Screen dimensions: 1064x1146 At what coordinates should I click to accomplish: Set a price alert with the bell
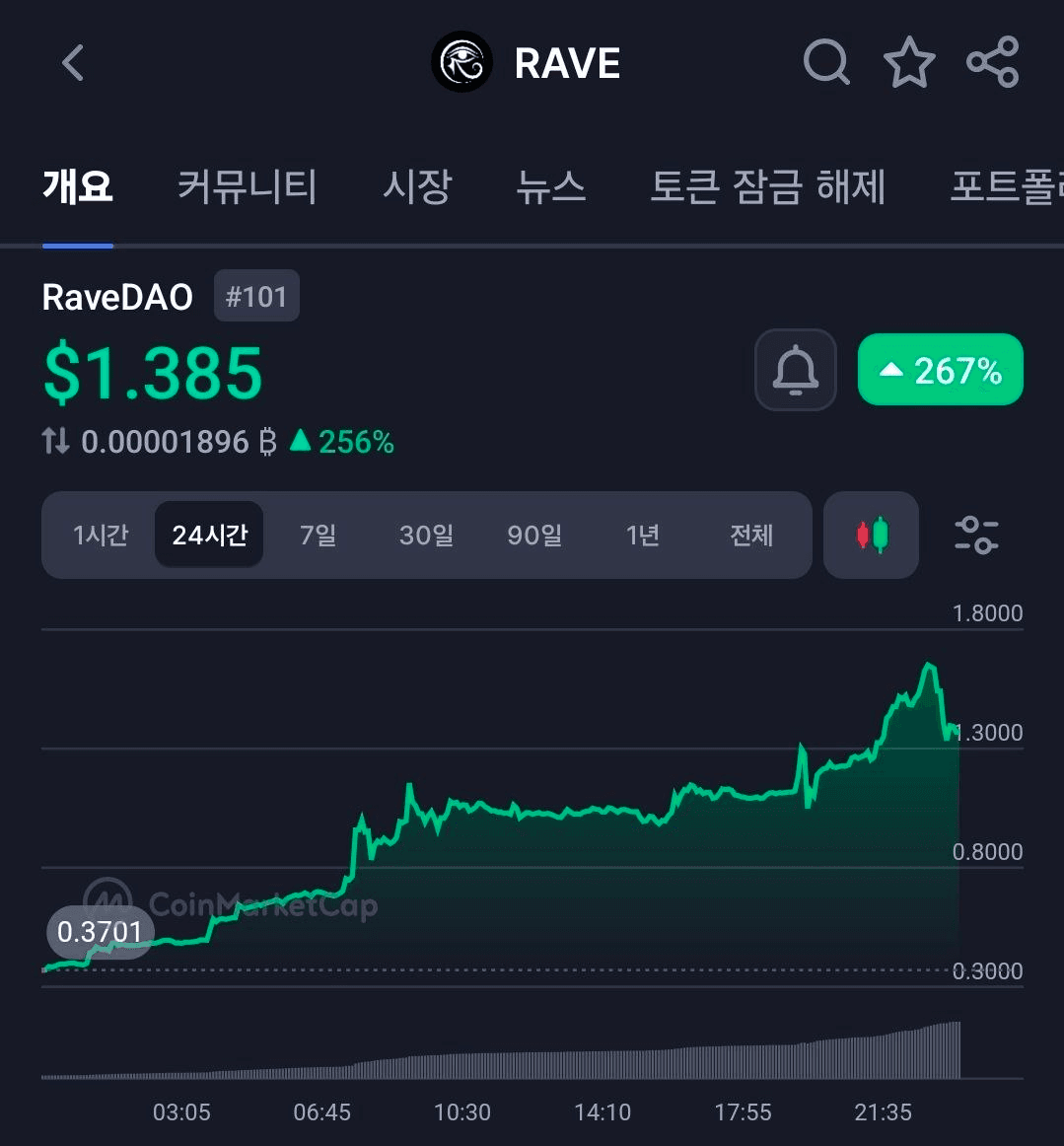(x=796, y=370)
